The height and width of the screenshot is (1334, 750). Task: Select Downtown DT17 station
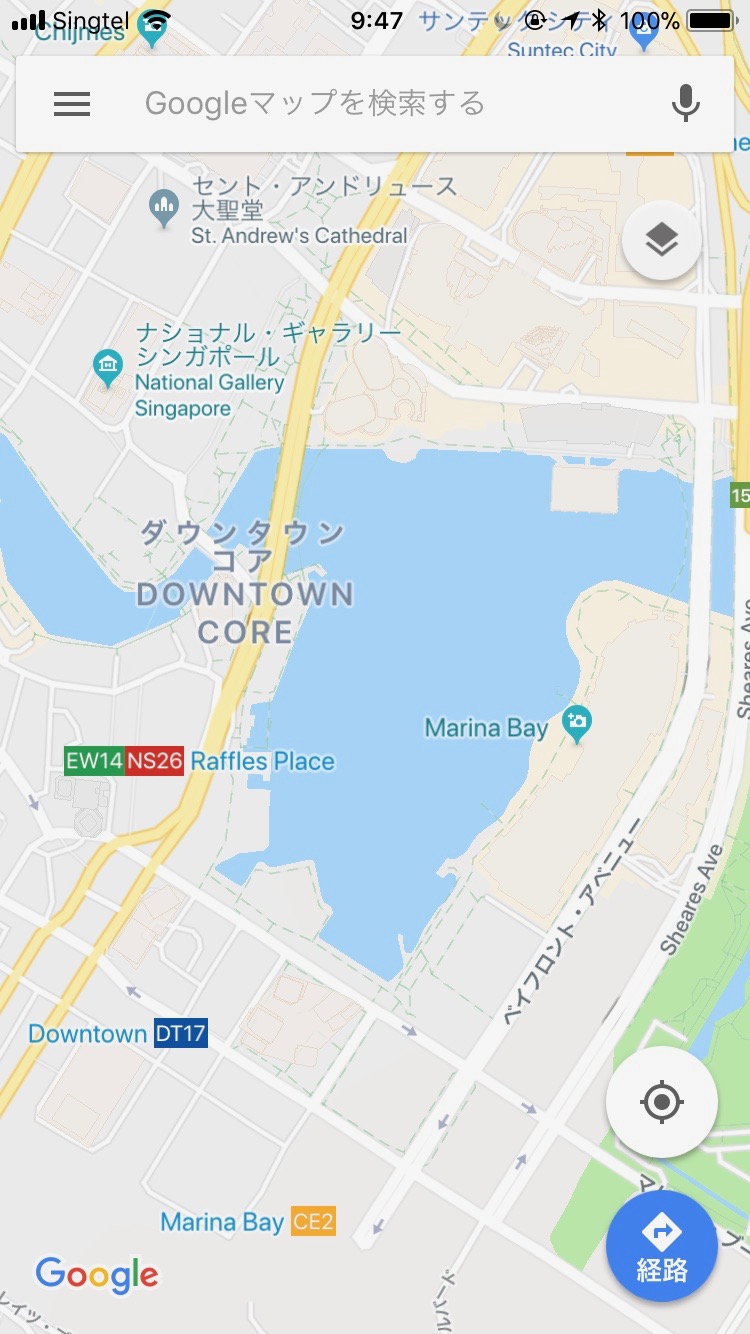click(118, 1033)
